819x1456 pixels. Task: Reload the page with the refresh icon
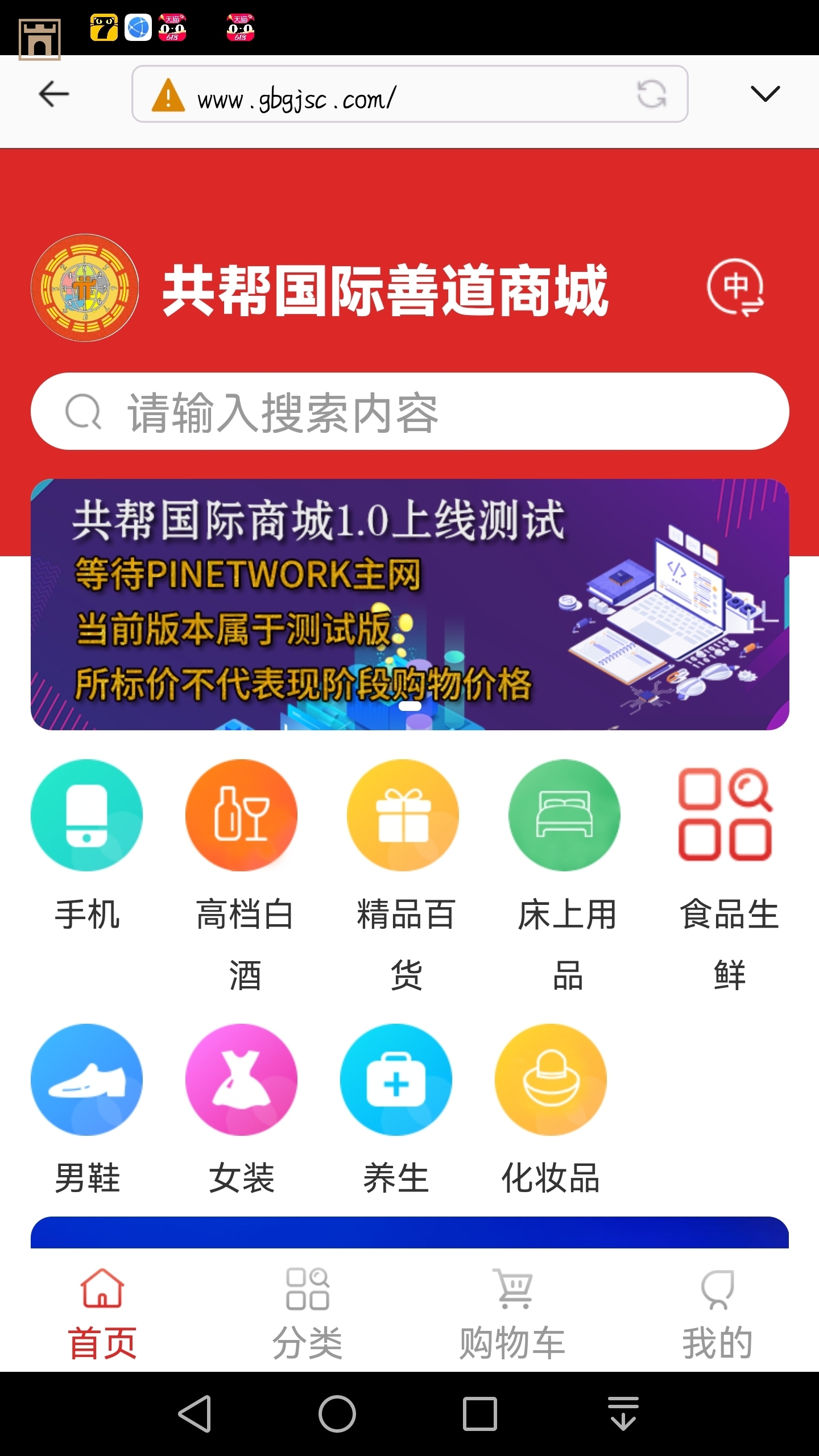652,94
